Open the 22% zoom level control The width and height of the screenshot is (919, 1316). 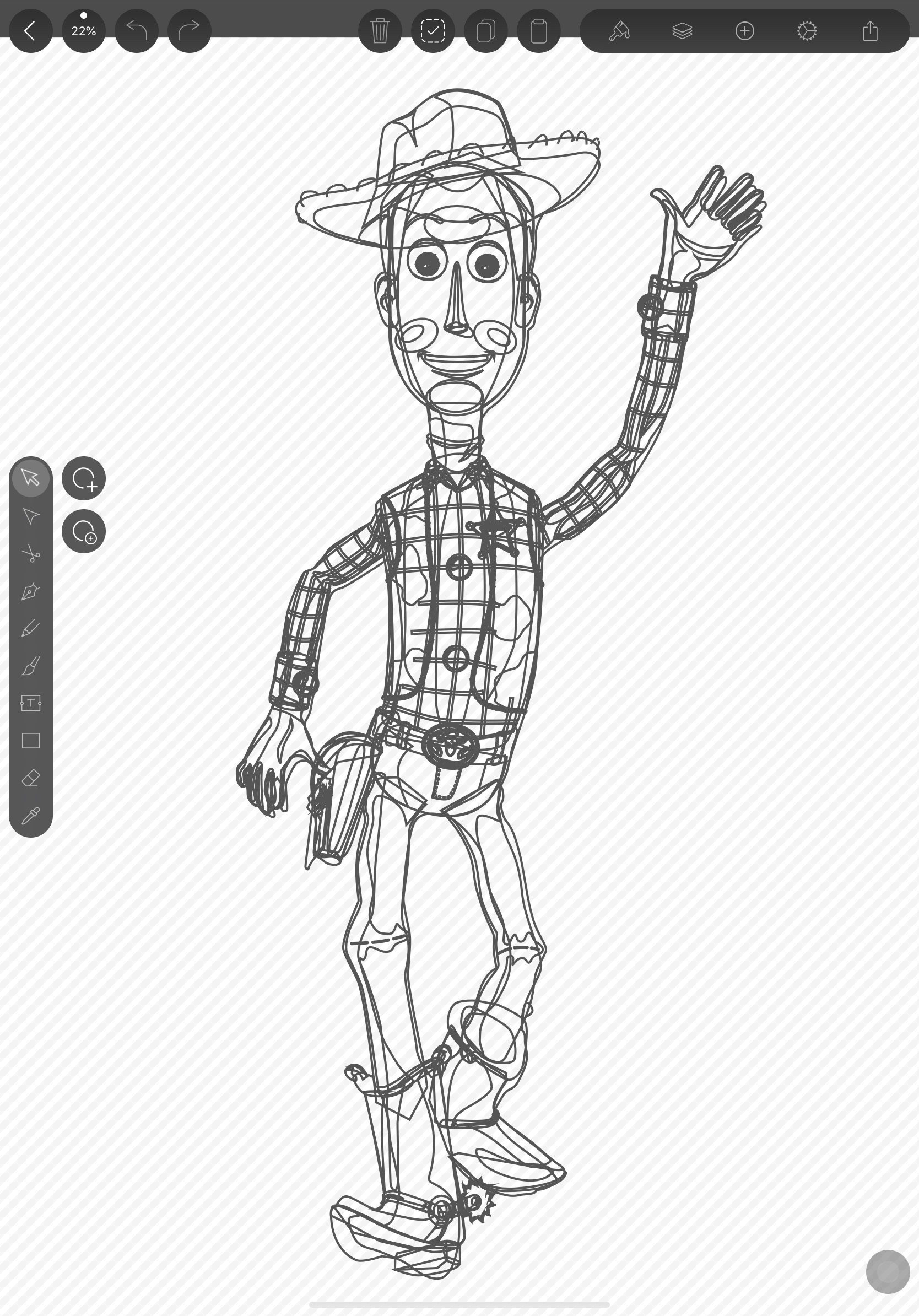(84, 31)
